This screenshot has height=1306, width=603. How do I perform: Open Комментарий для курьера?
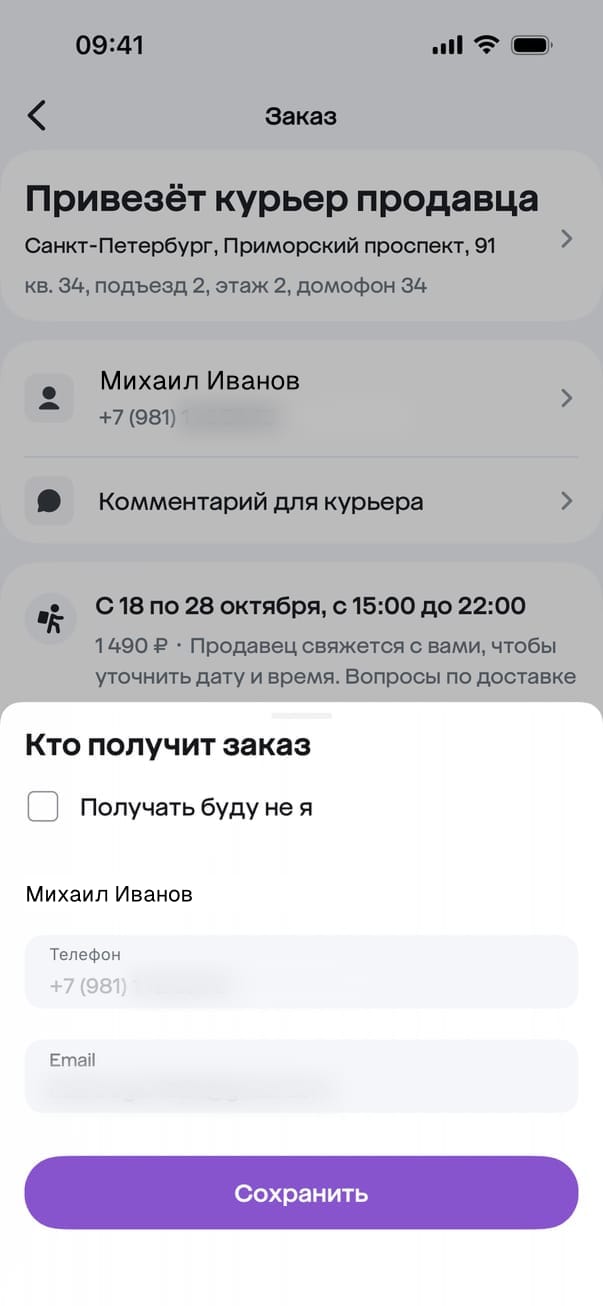click(300, 501)
